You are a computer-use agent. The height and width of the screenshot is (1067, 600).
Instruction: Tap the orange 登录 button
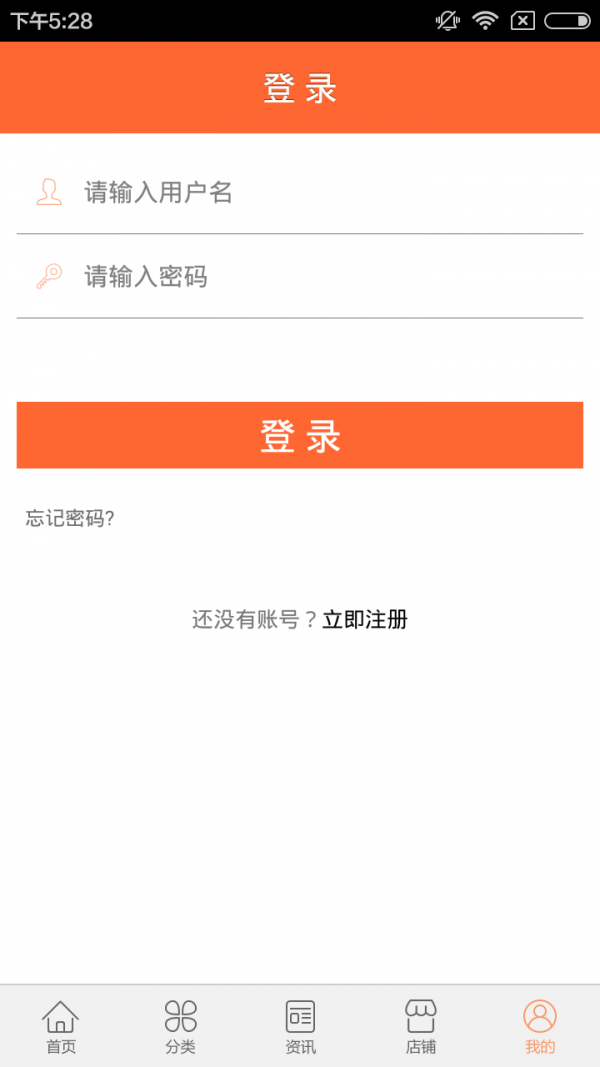point(300,435)
